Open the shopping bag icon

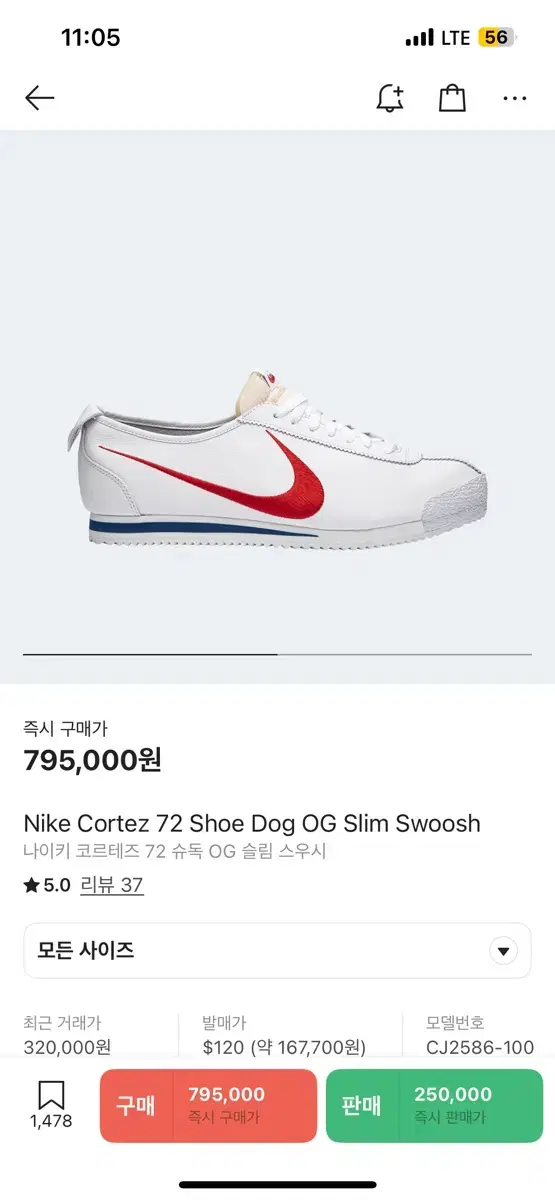point(453,97)
